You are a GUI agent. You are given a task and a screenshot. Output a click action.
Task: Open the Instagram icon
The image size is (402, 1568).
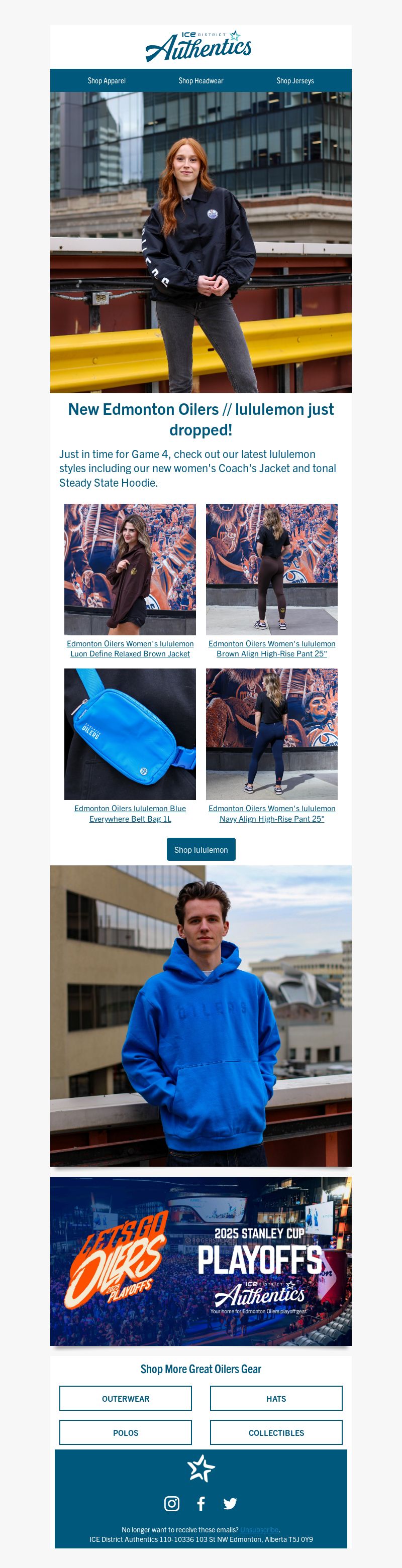pyautogui.click(x=172, y=1503)
